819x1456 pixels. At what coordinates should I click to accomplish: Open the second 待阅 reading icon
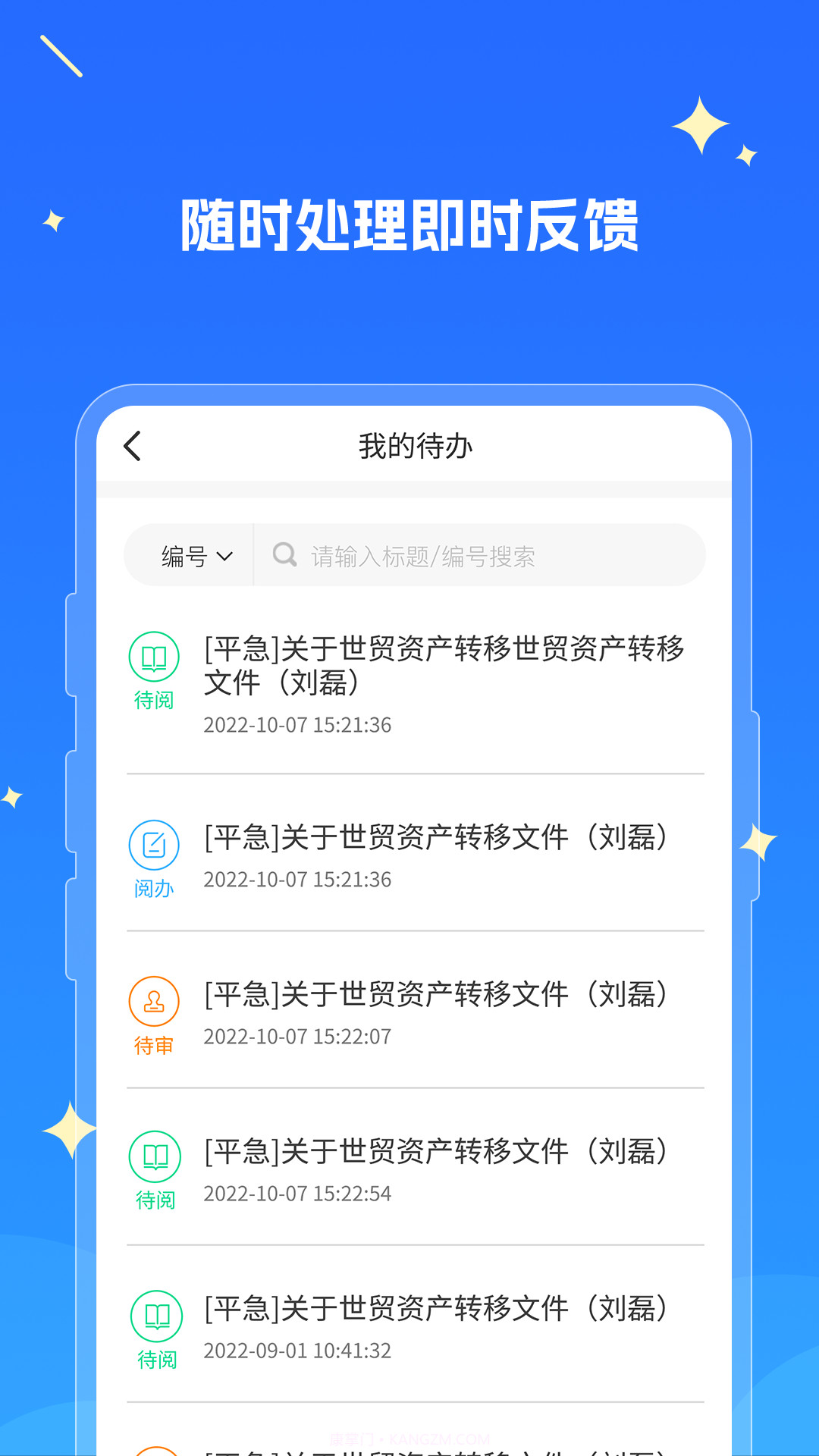[x=154, y=1158]
